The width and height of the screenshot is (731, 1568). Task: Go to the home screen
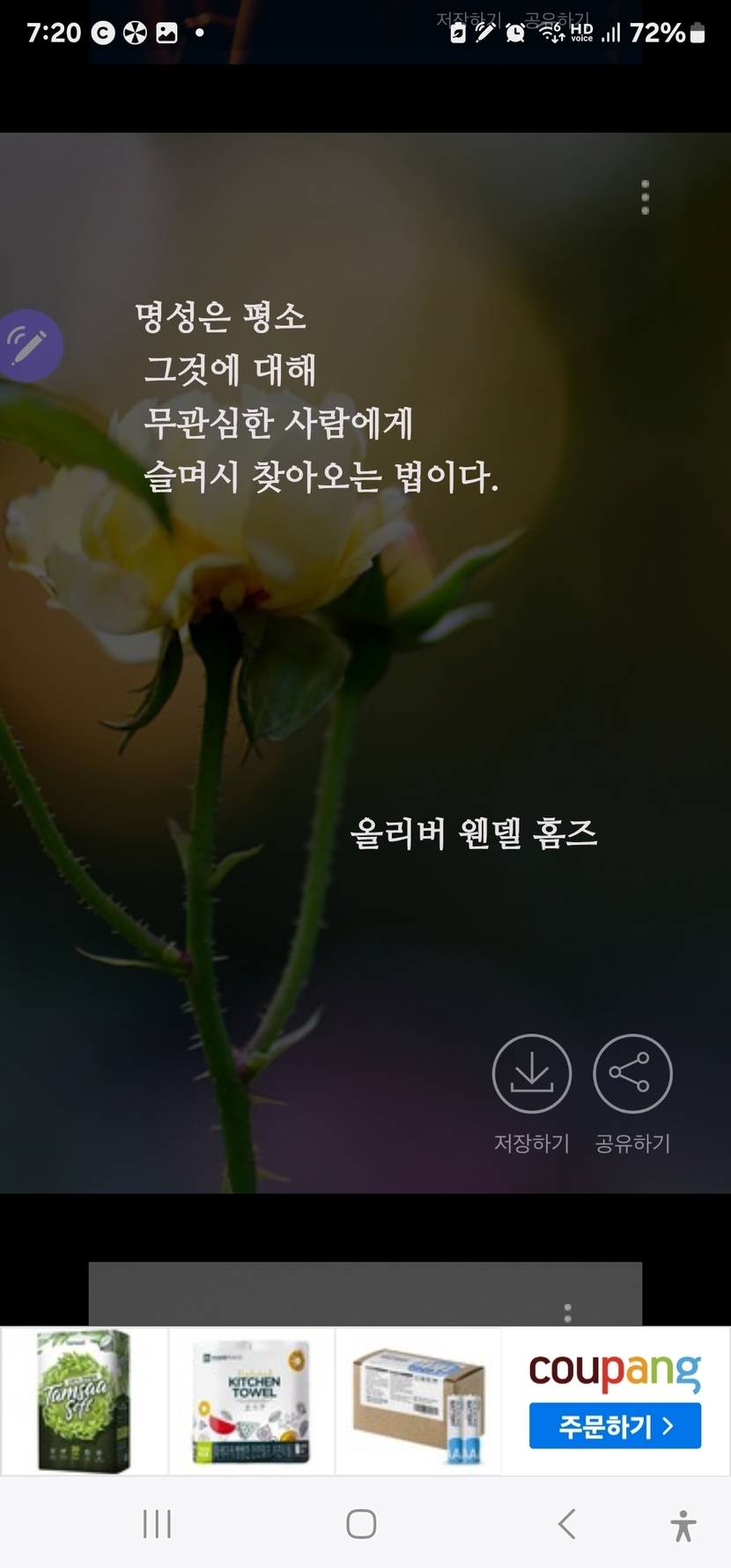(361, 1524)
